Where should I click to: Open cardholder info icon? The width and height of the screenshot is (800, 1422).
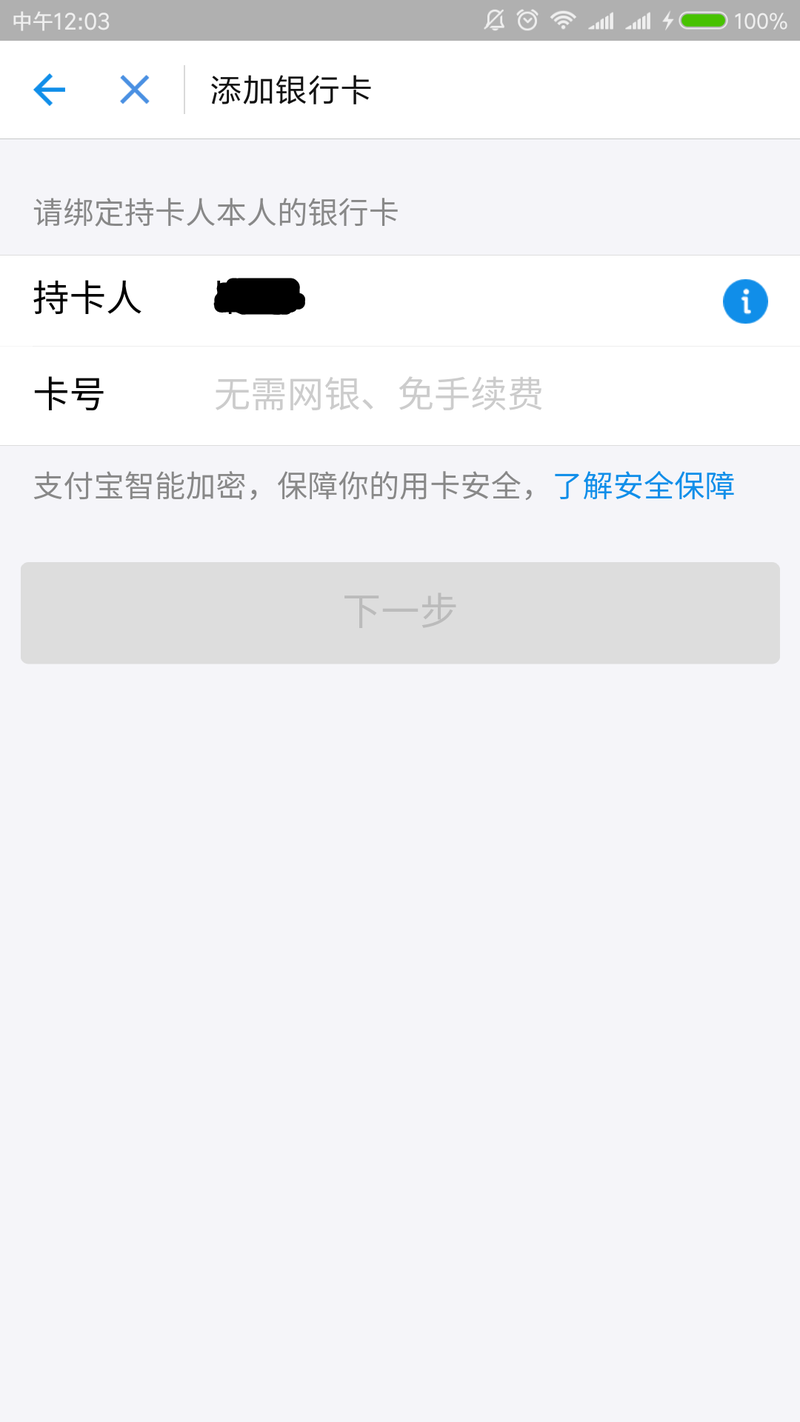click(x=745, y=301)
